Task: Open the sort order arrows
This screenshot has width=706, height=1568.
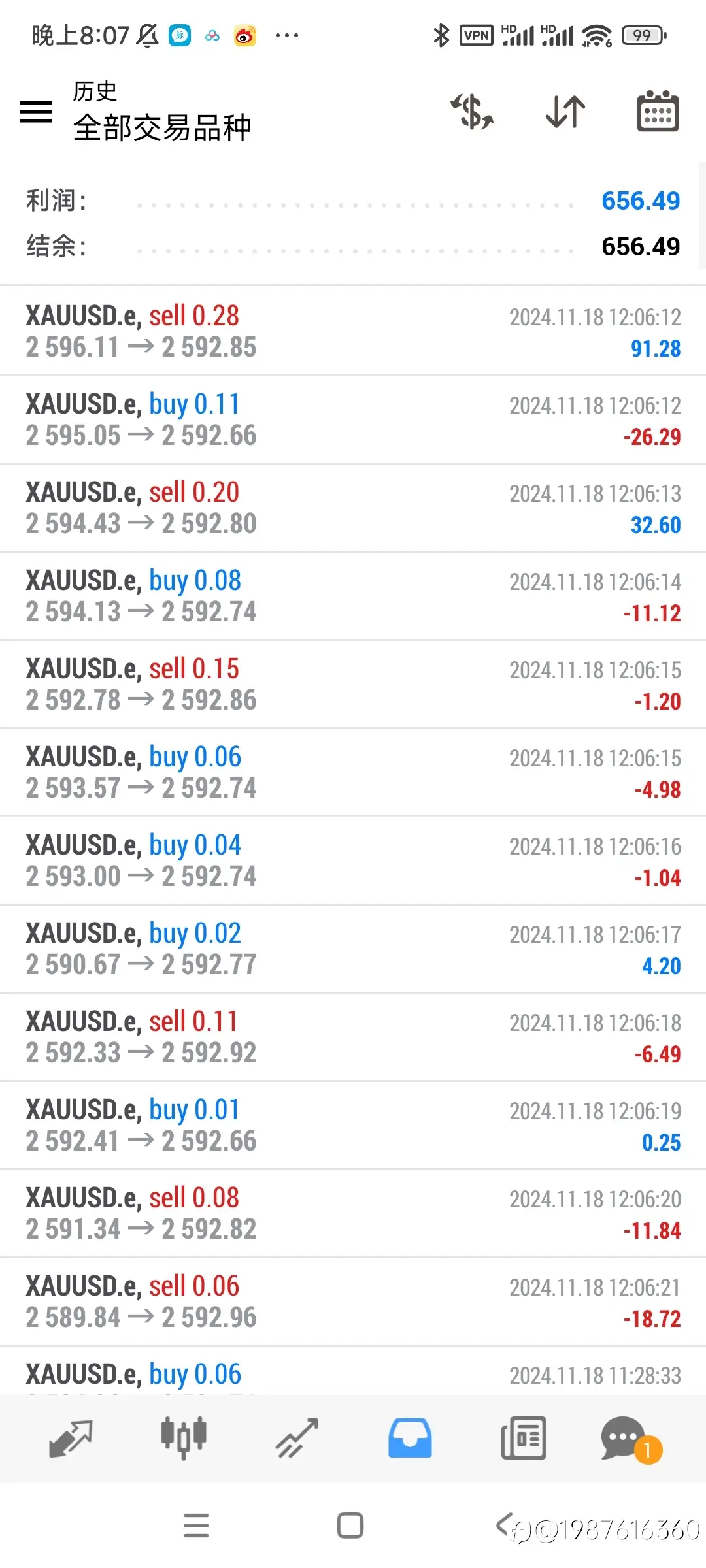Action: click(565, 112)
